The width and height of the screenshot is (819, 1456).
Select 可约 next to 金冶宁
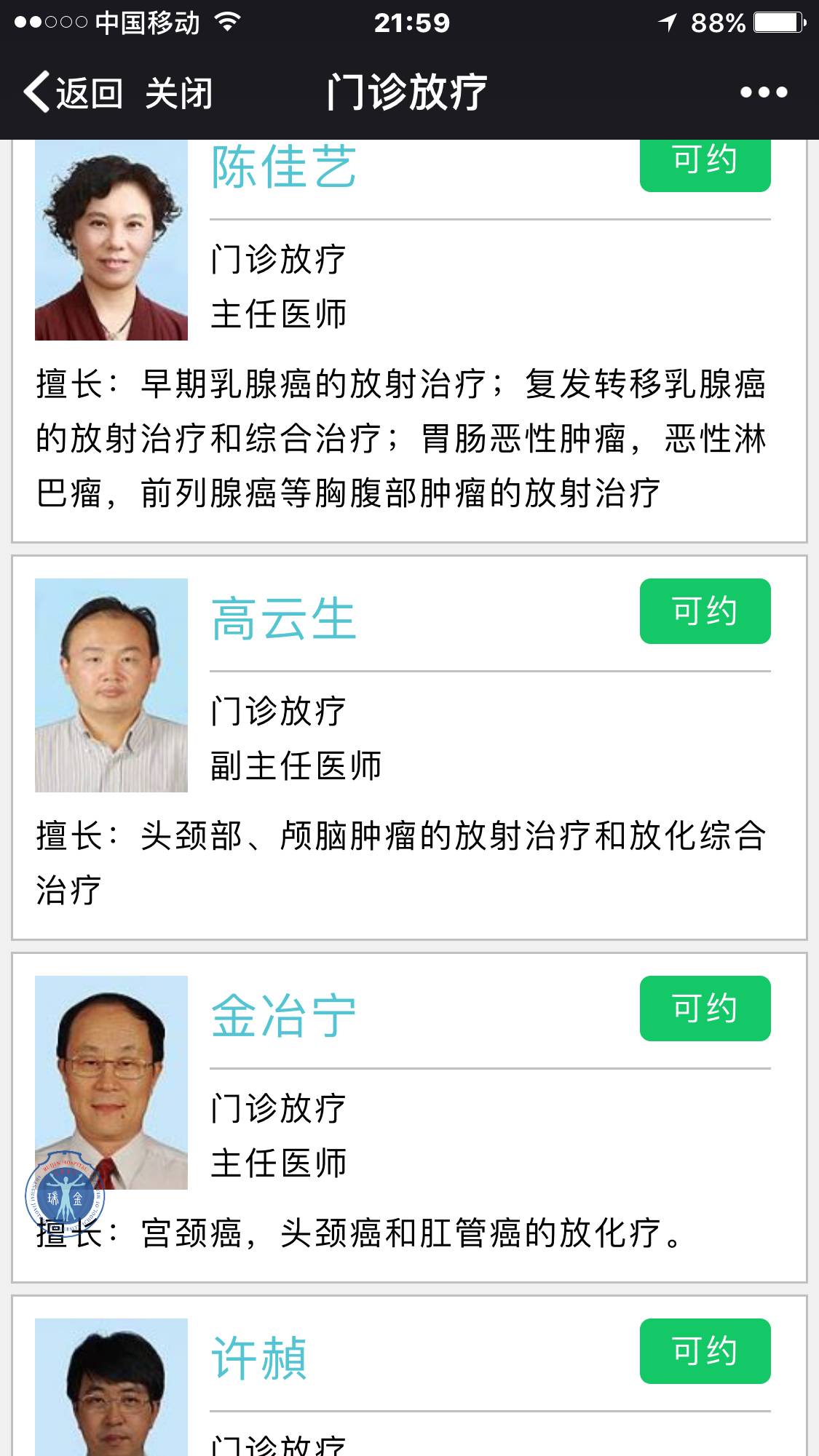[x=704, y=1009]
